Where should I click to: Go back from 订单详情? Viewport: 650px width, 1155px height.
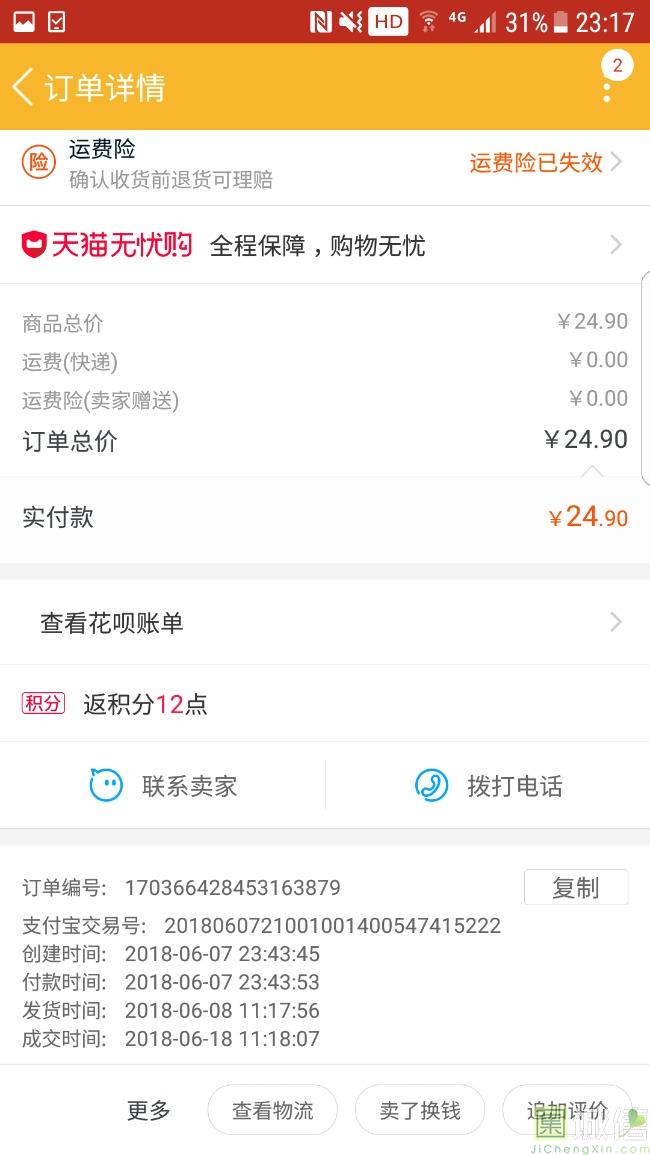coord(23,87)
